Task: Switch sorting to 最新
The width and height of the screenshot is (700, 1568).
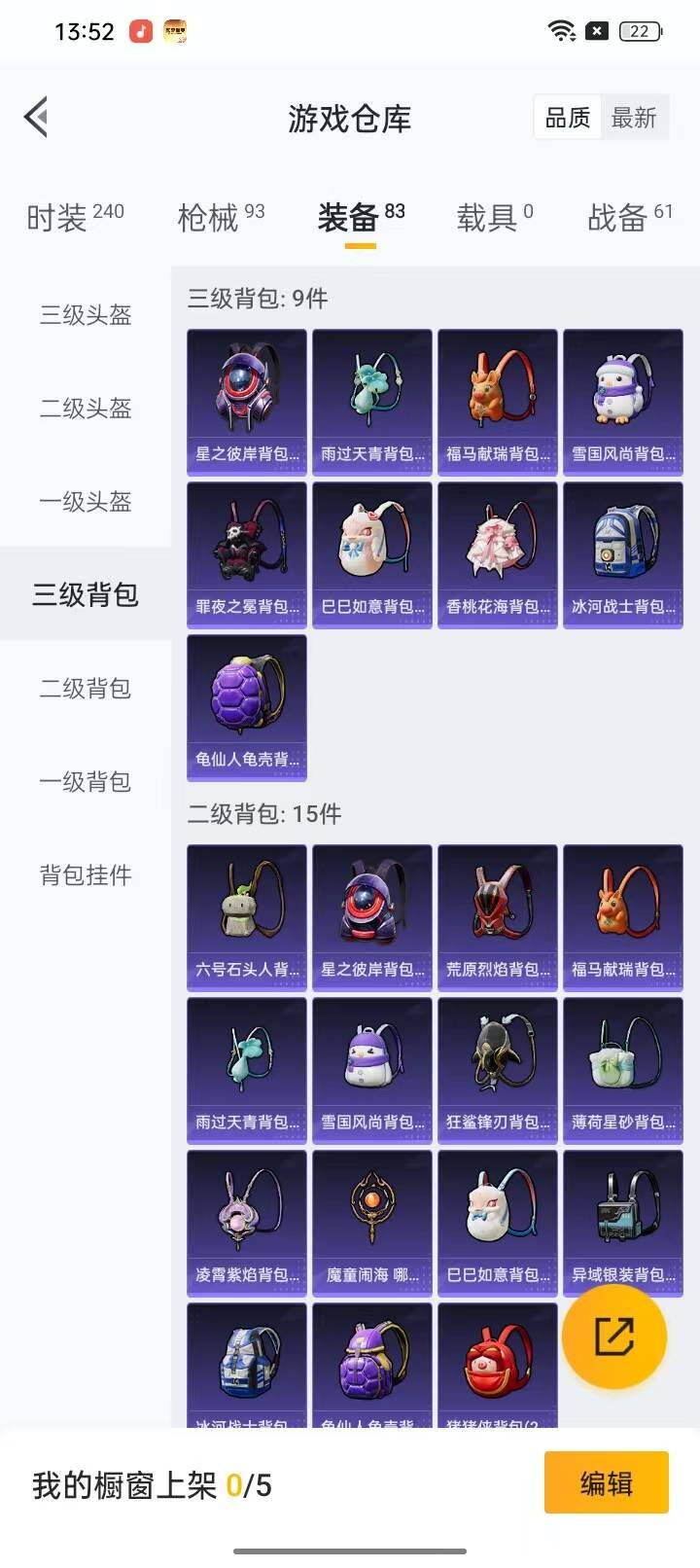Action: point(635,117)
